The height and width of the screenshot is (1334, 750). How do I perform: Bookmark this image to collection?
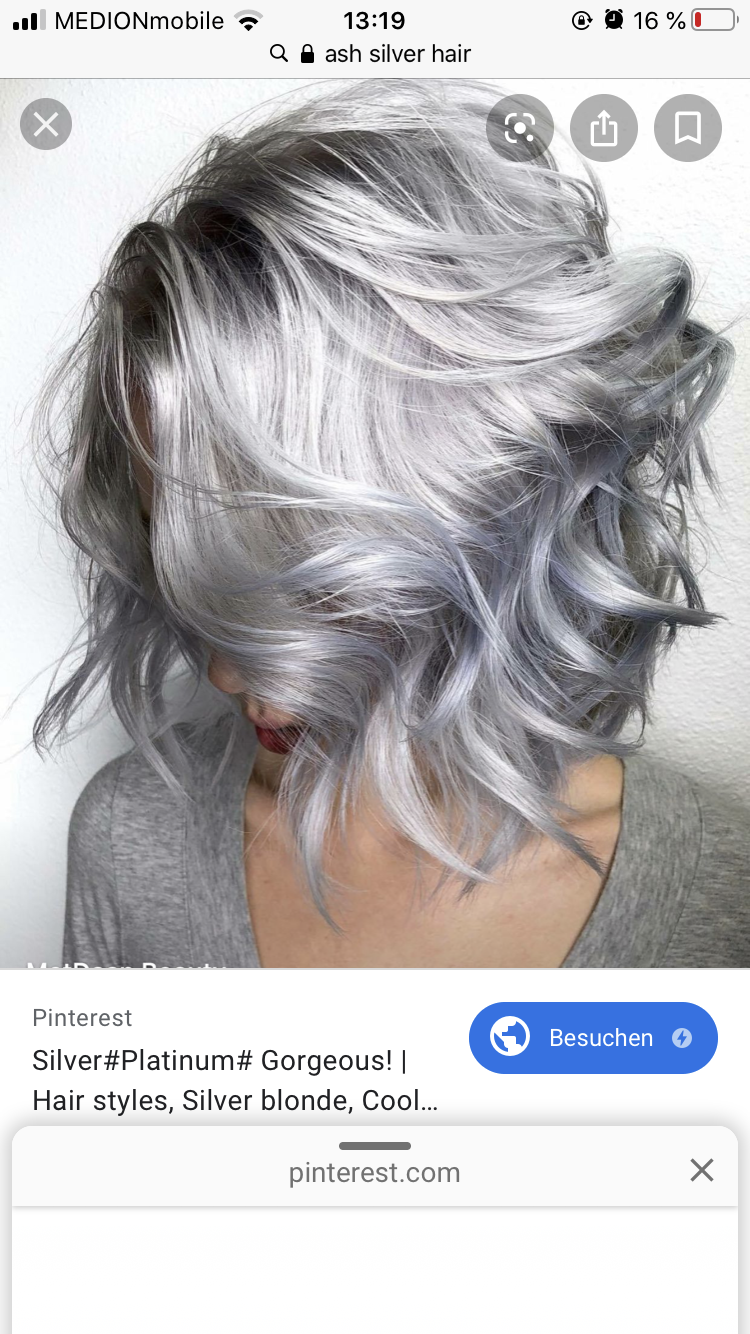click(x=687, y=128)
